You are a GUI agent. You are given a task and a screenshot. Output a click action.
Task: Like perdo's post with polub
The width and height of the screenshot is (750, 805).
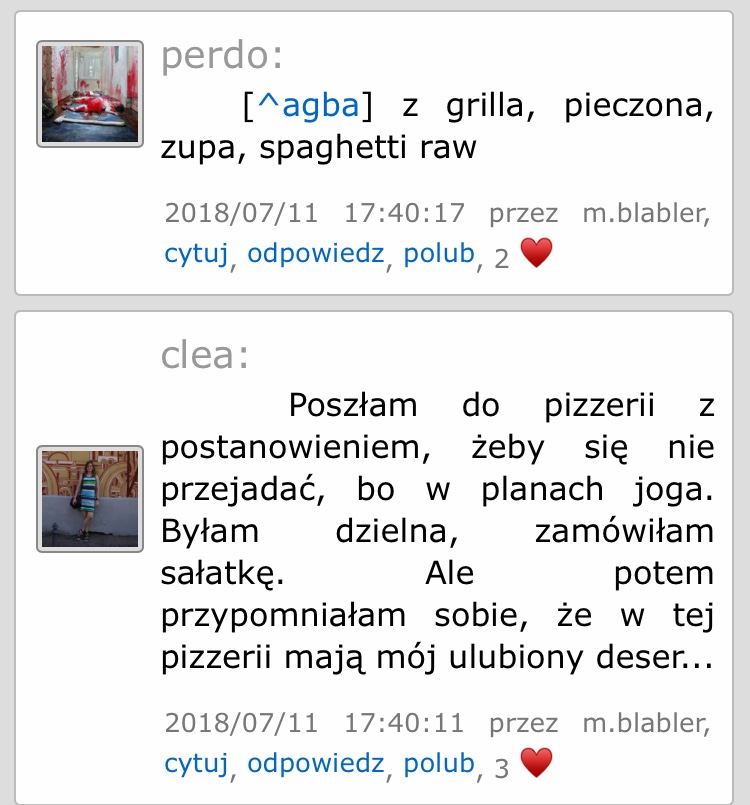(x=438, y=254)
